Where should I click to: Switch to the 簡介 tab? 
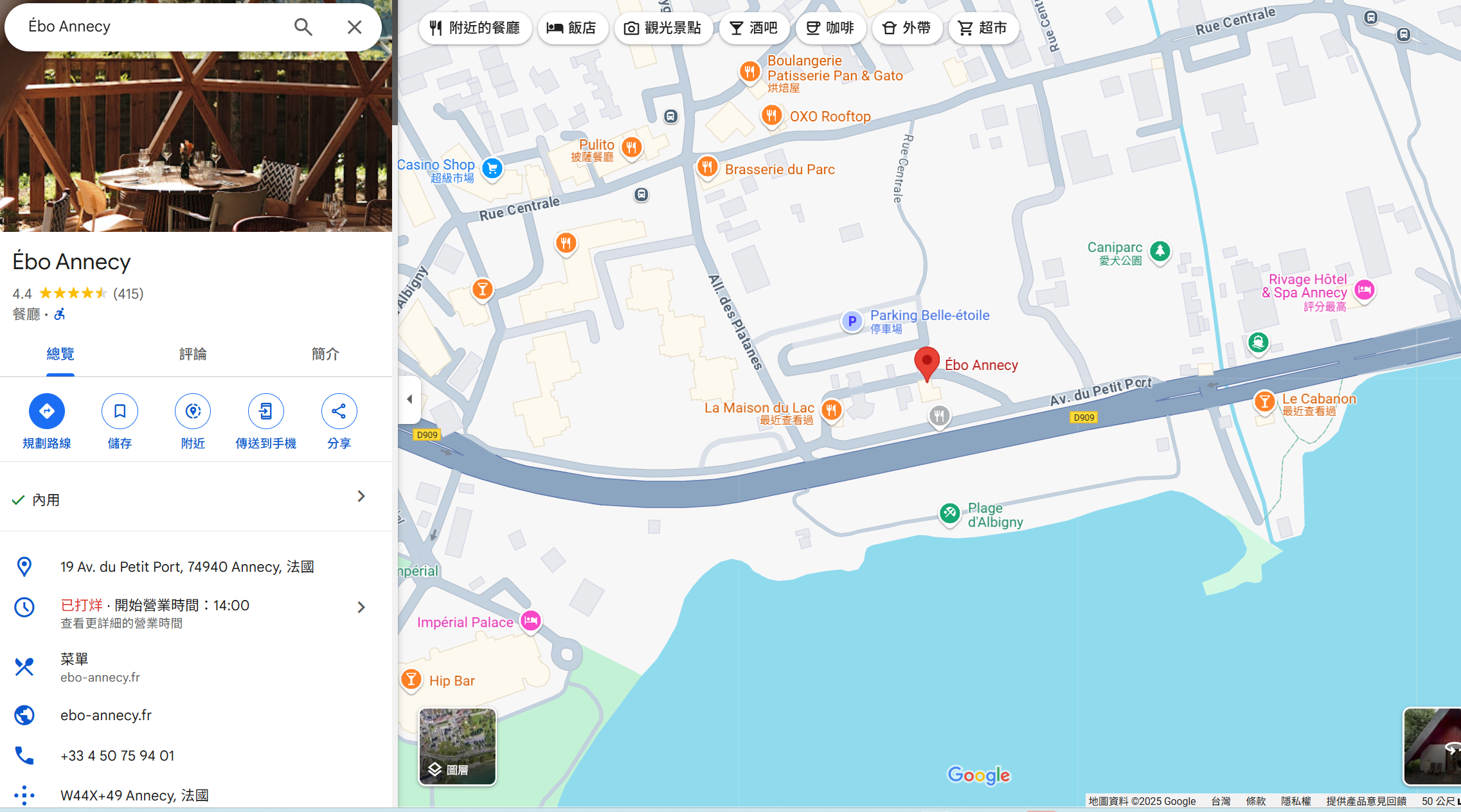[325, 354]
